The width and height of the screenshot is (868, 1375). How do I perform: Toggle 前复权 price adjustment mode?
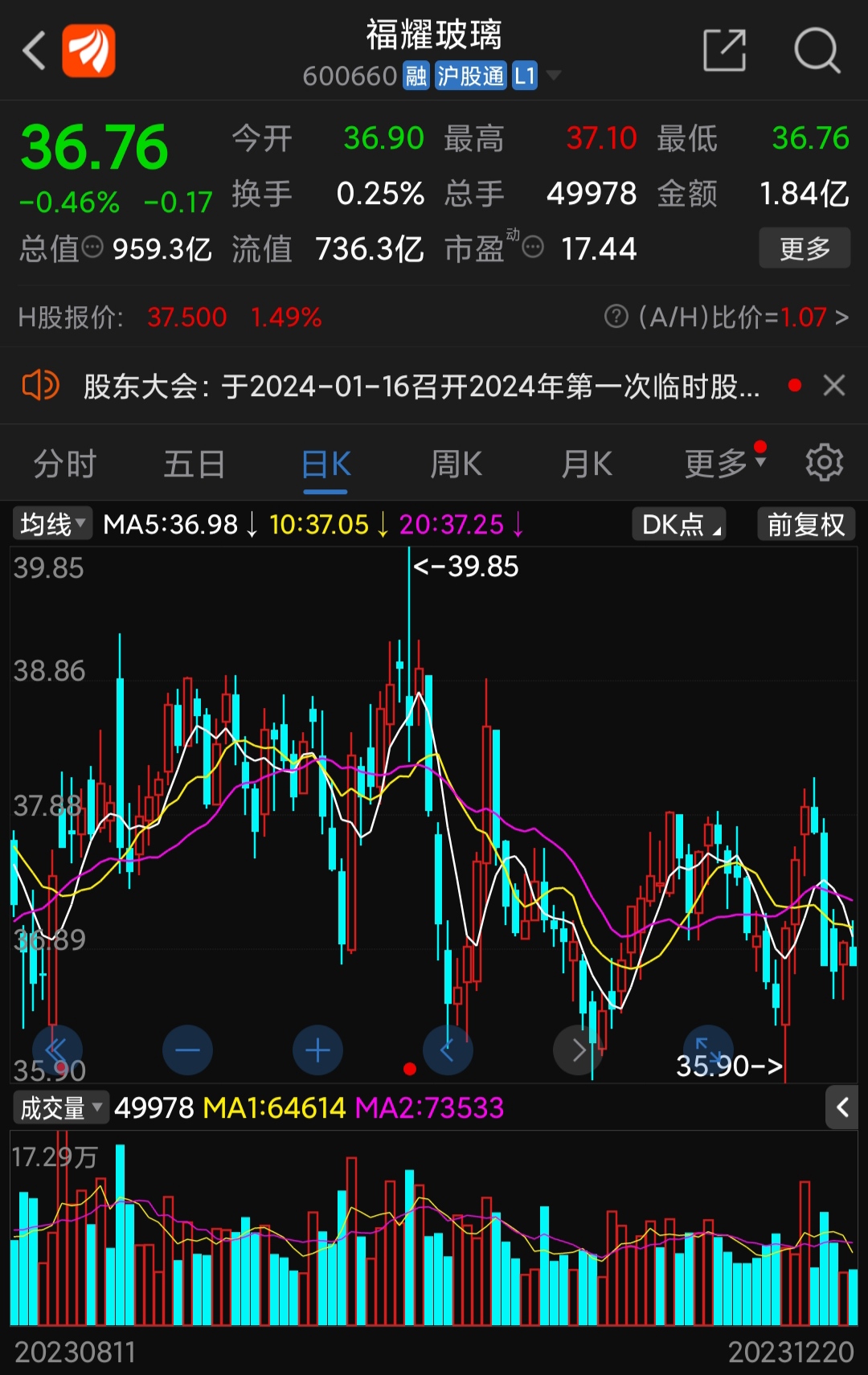[805, 524]
